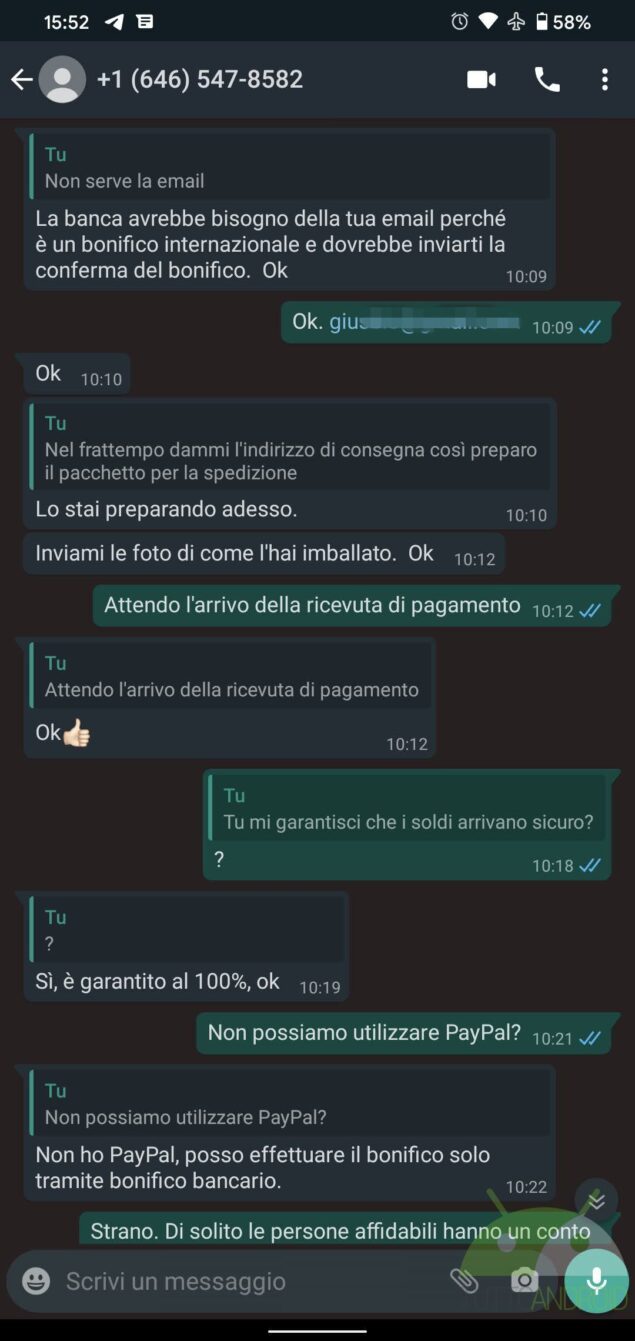Screen dimensions: 635x1341
Task: Open the emoji picker
Action: [36, 1281]
